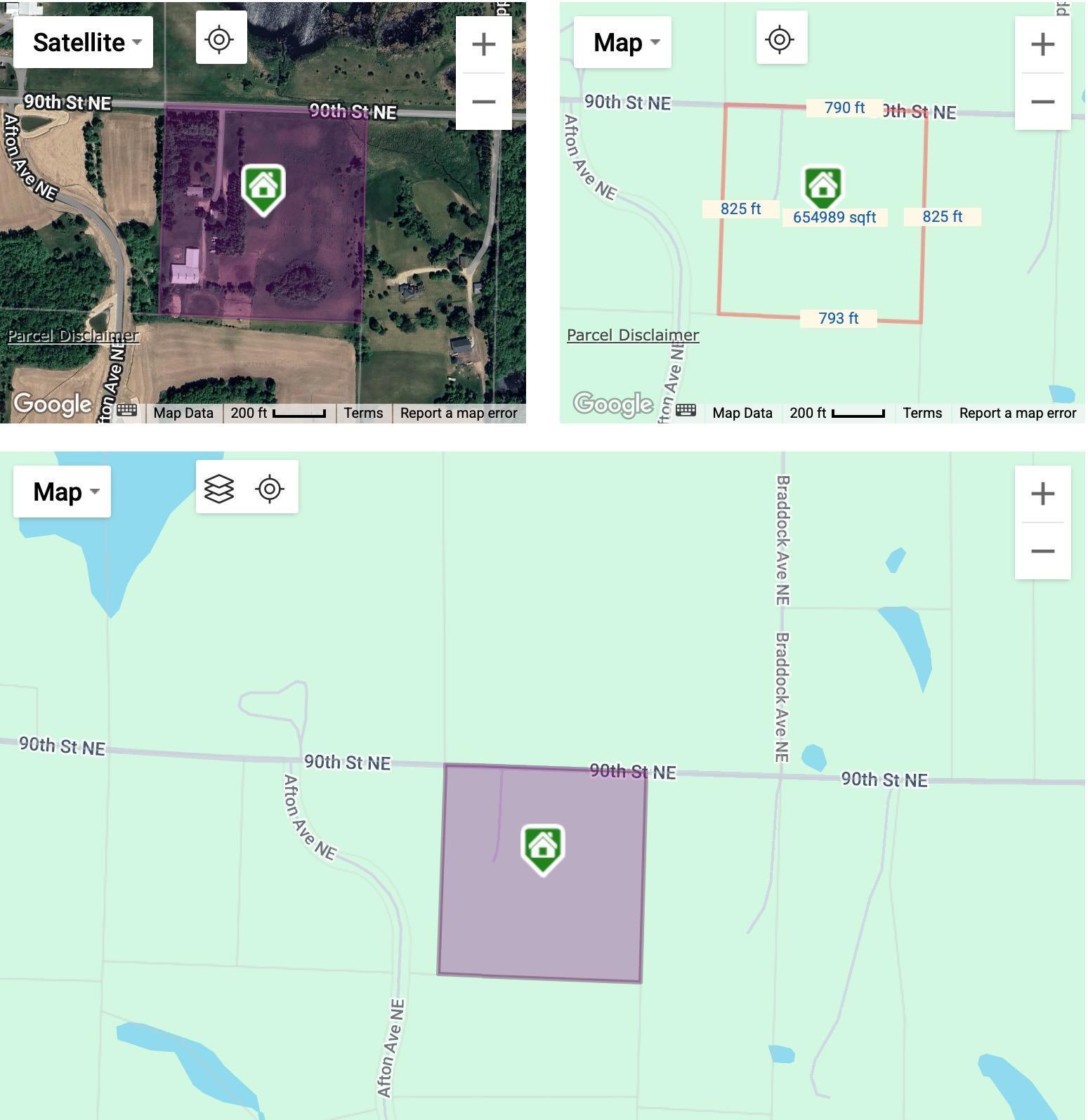Report a map error on satellite map
Screen dimensions: 1088x1120
(x=458, y=413)
